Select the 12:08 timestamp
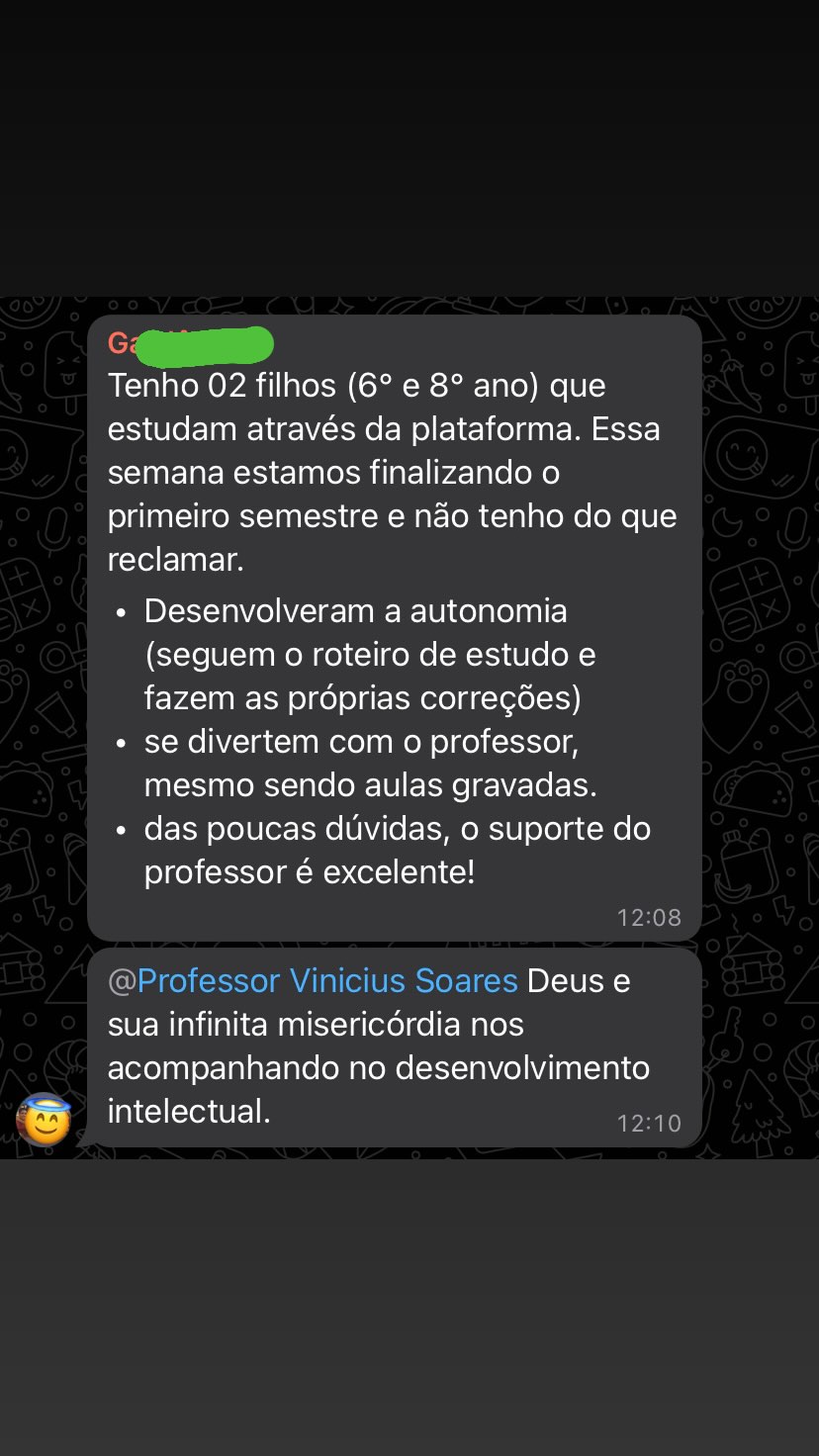The image size is (819, 1456). [x=650, y=918]
